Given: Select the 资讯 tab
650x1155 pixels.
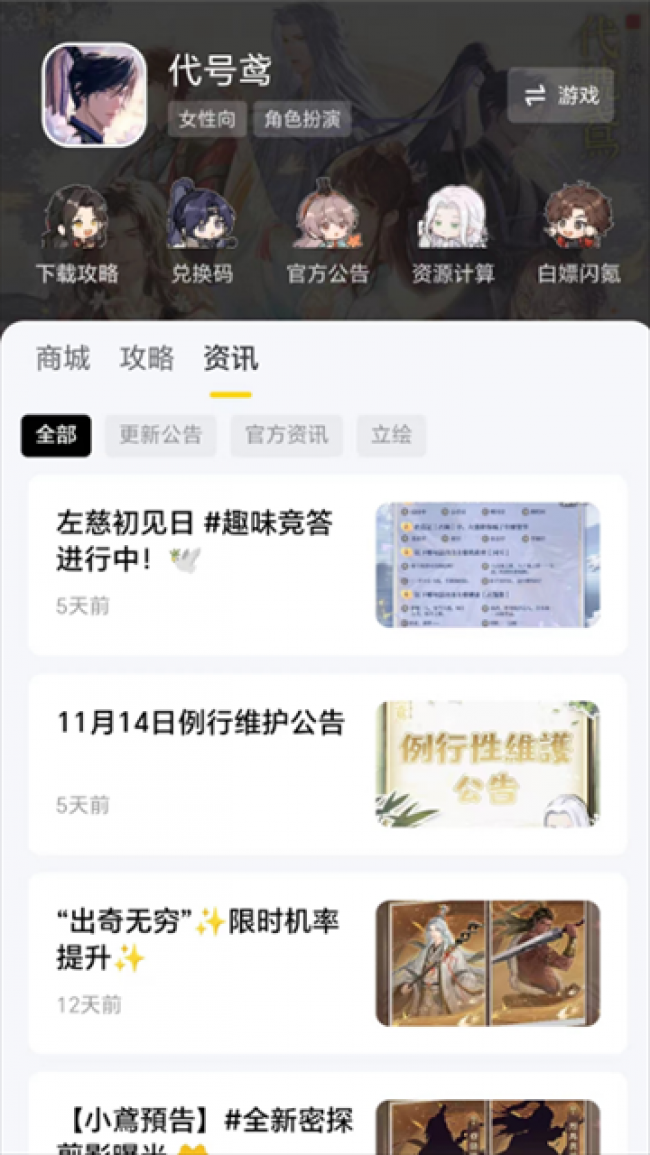Looking at the screenshot, I should [231, 358].
